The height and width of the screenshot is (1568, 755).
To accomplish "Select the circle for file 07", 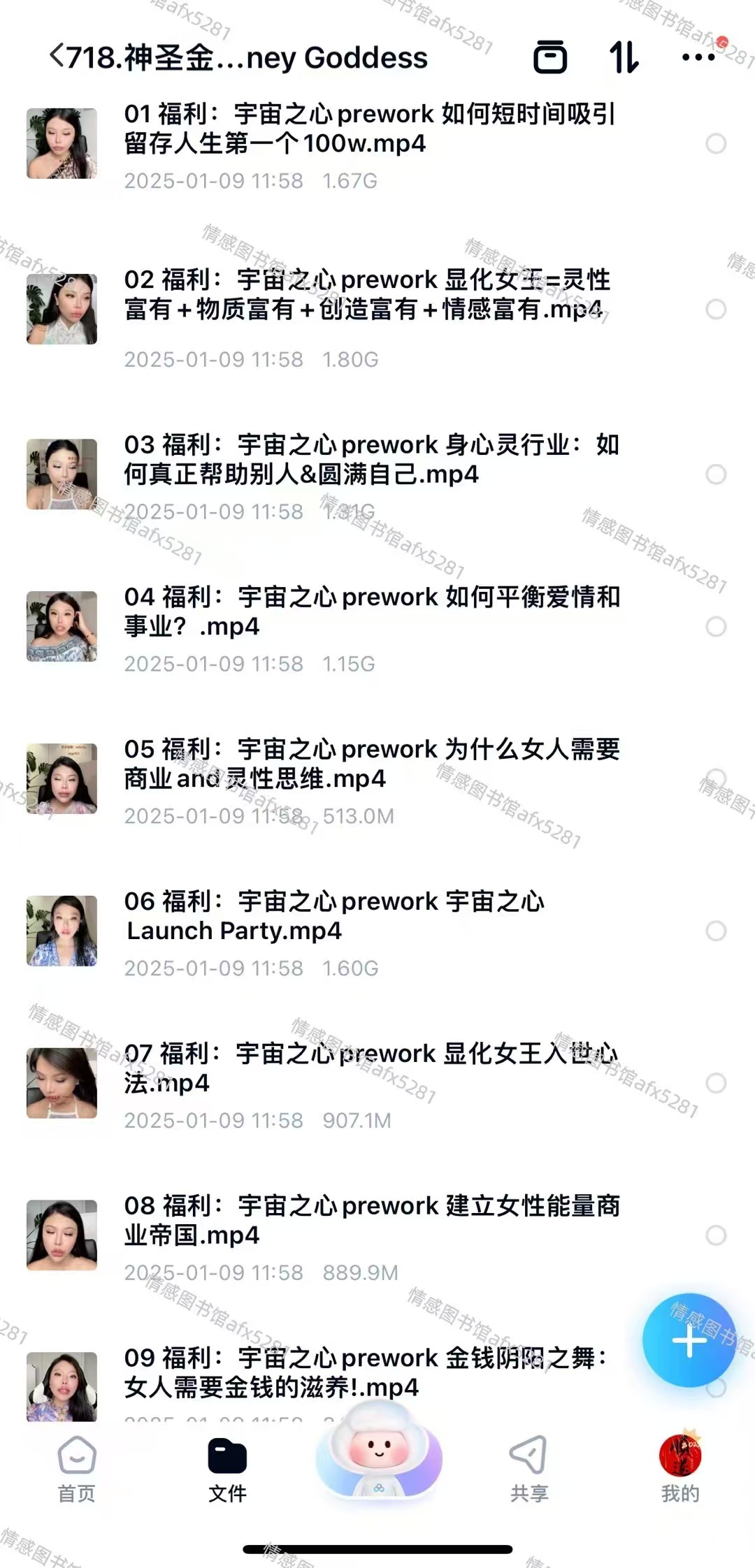I will tap(716, 1083).
